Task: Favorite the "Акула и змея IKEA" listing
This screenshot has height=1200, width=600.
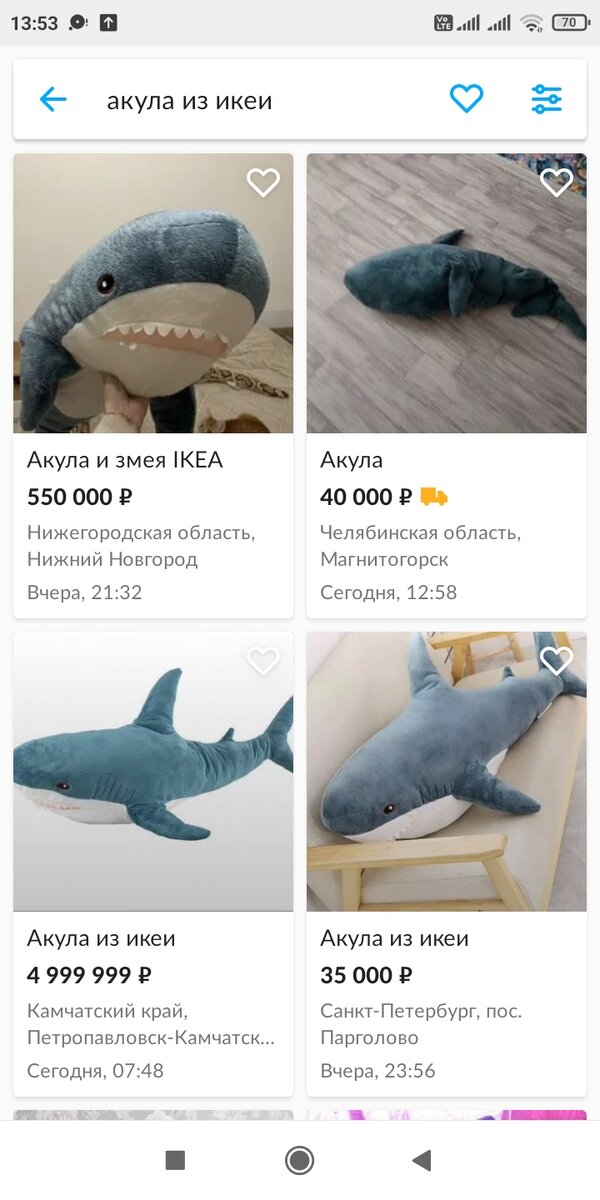Action: [263, 183]
